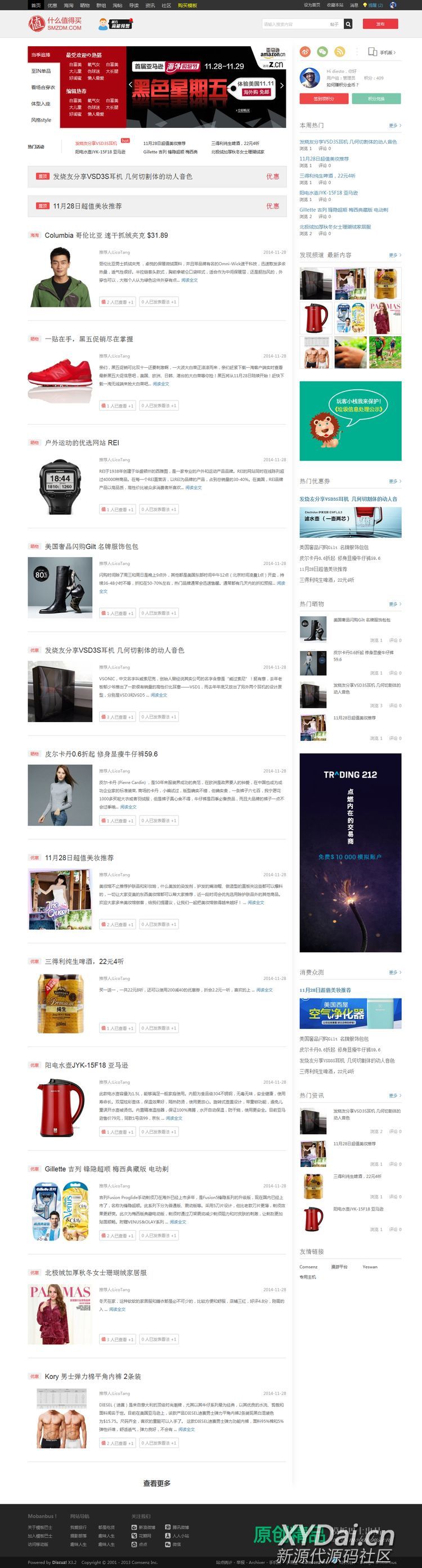422x1568 pixels.
Task: Open 三得利纯生啤酒 article title
Action: click(x=84, y=961)
